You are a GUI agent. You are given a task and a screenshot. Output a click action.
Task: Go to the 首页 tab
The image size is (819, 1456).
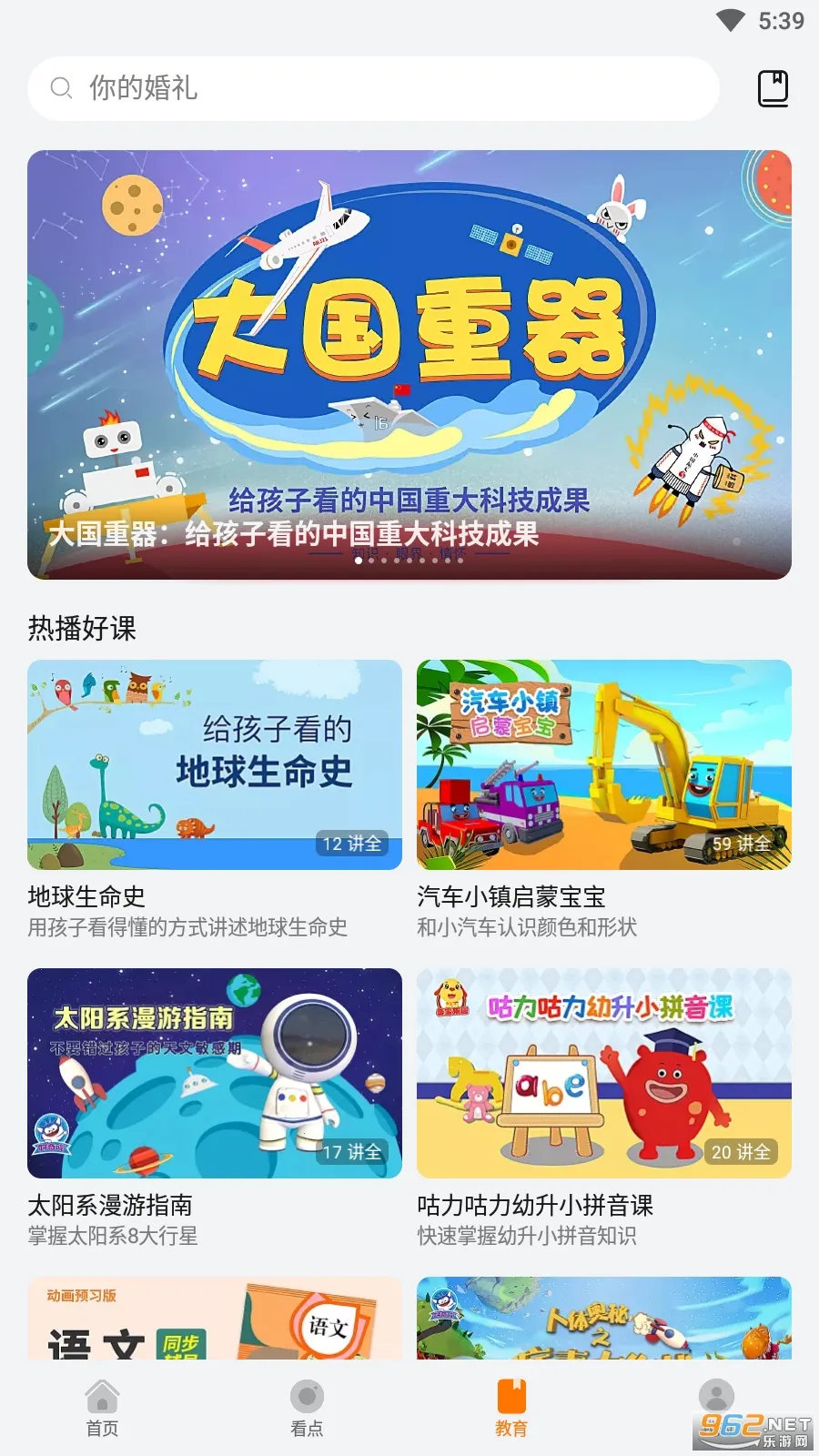point(102,1408)
